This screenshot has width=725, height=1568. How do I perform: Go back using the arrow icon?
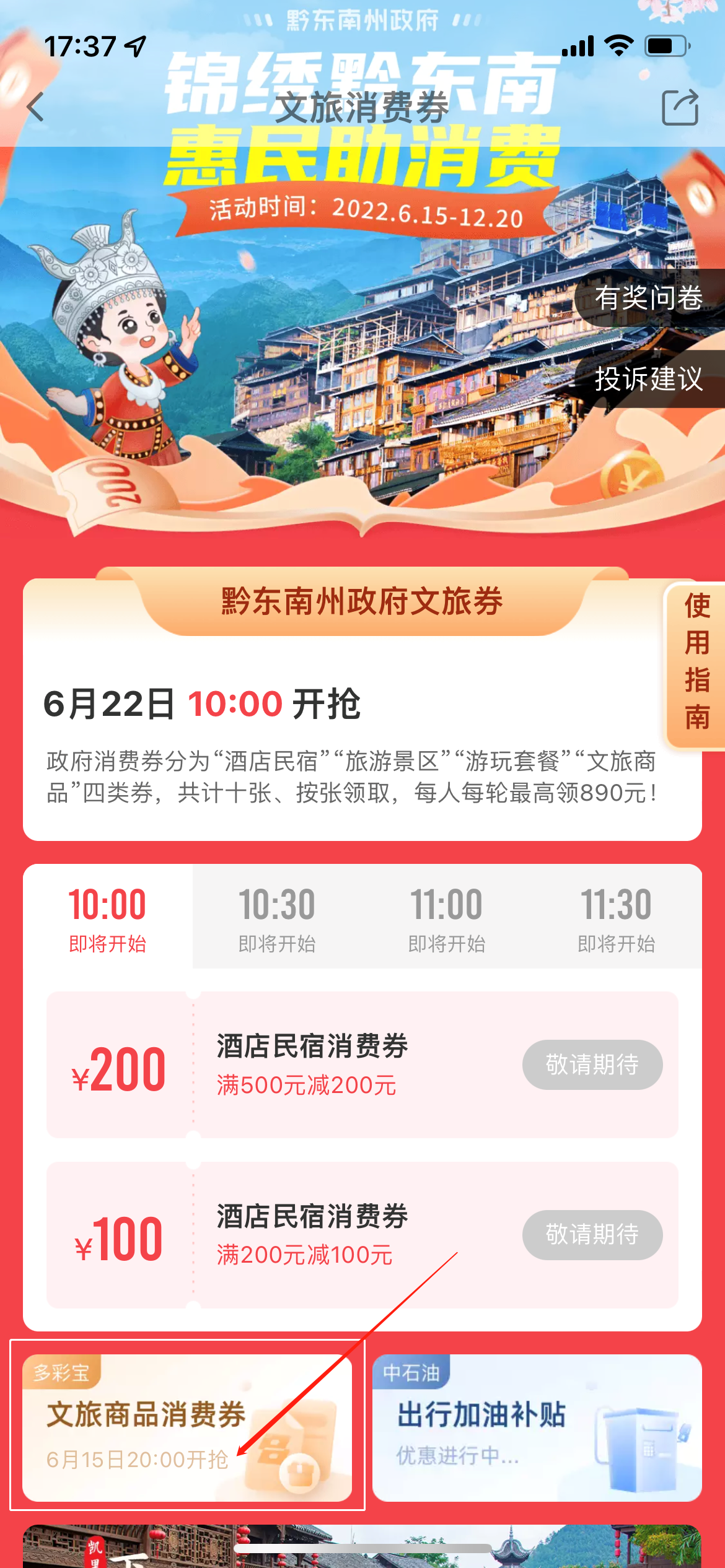(36, 107)
